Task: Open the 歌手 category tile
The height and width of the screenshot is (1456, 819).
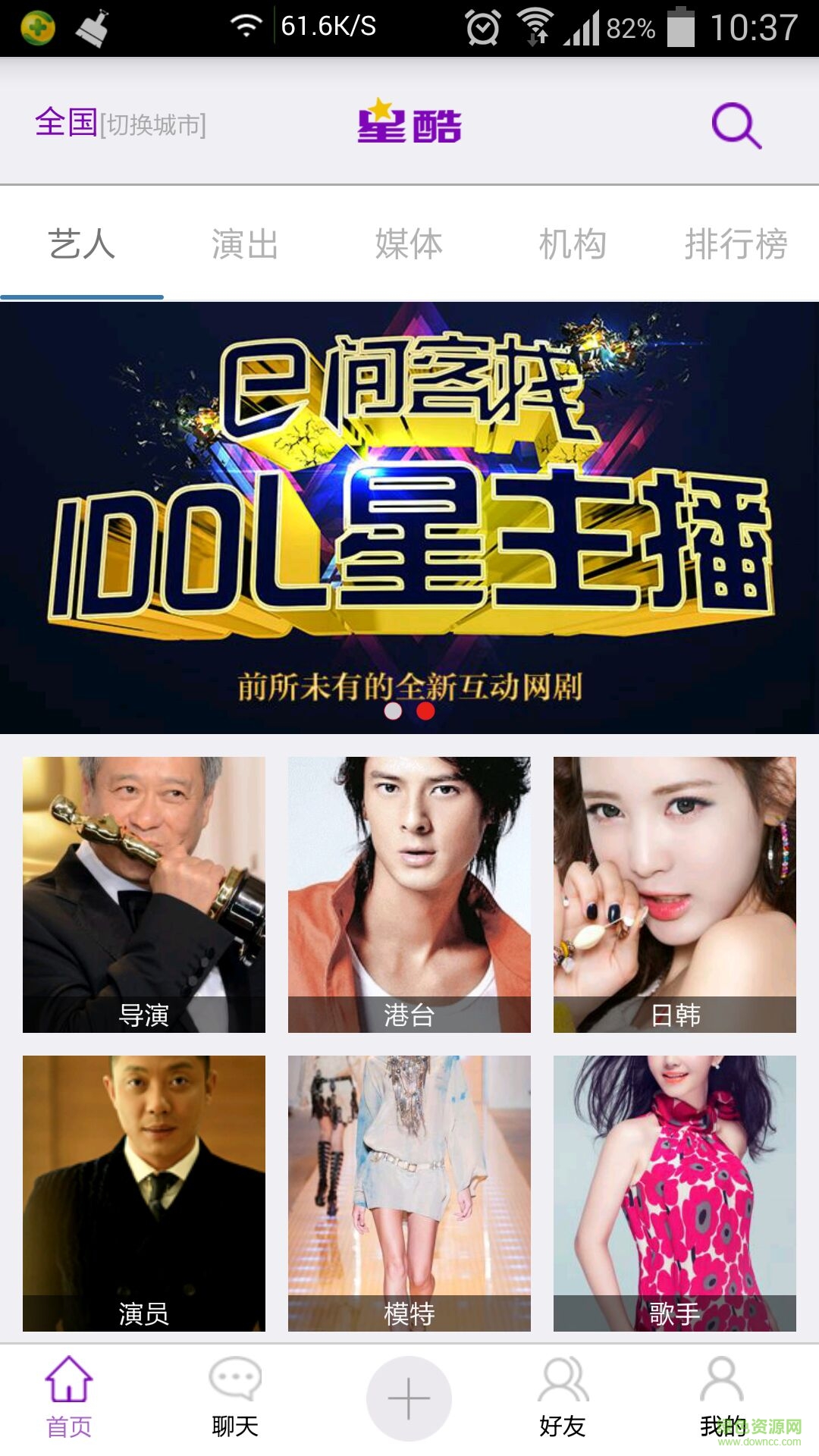Action: pyautogui.click(x=675, y=1193)
